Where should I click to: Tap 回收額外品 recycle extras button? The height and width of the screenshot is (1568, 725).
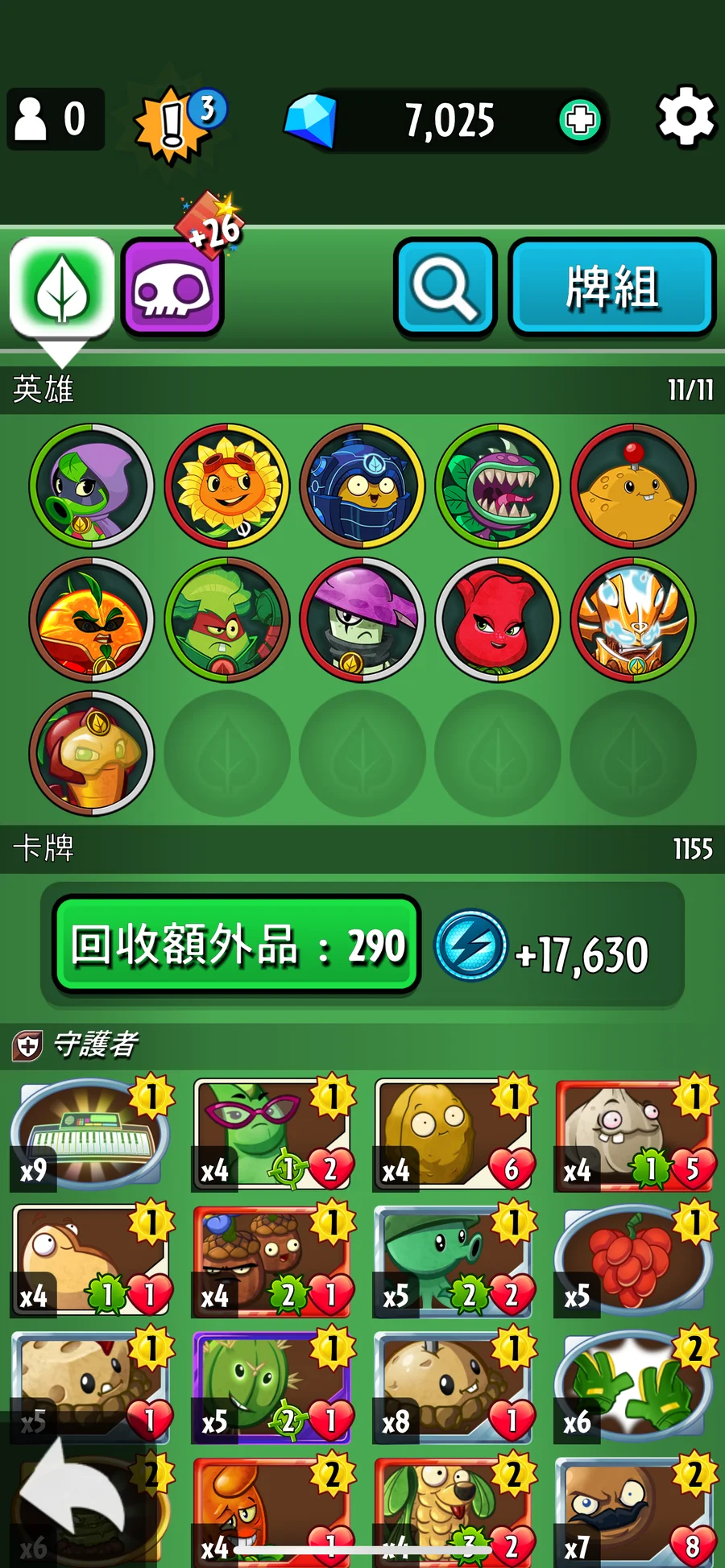237,945
